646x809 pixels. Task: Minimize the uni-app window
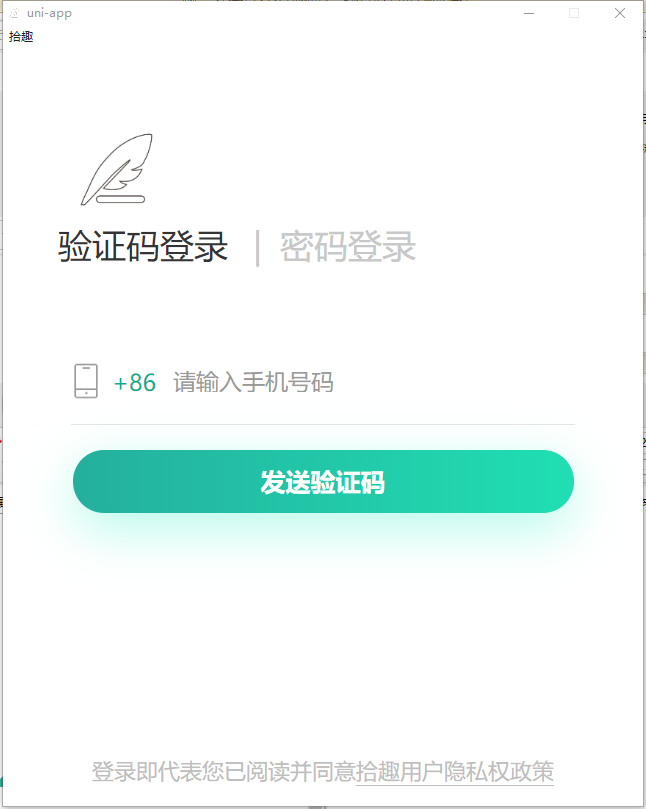[528, 13]
